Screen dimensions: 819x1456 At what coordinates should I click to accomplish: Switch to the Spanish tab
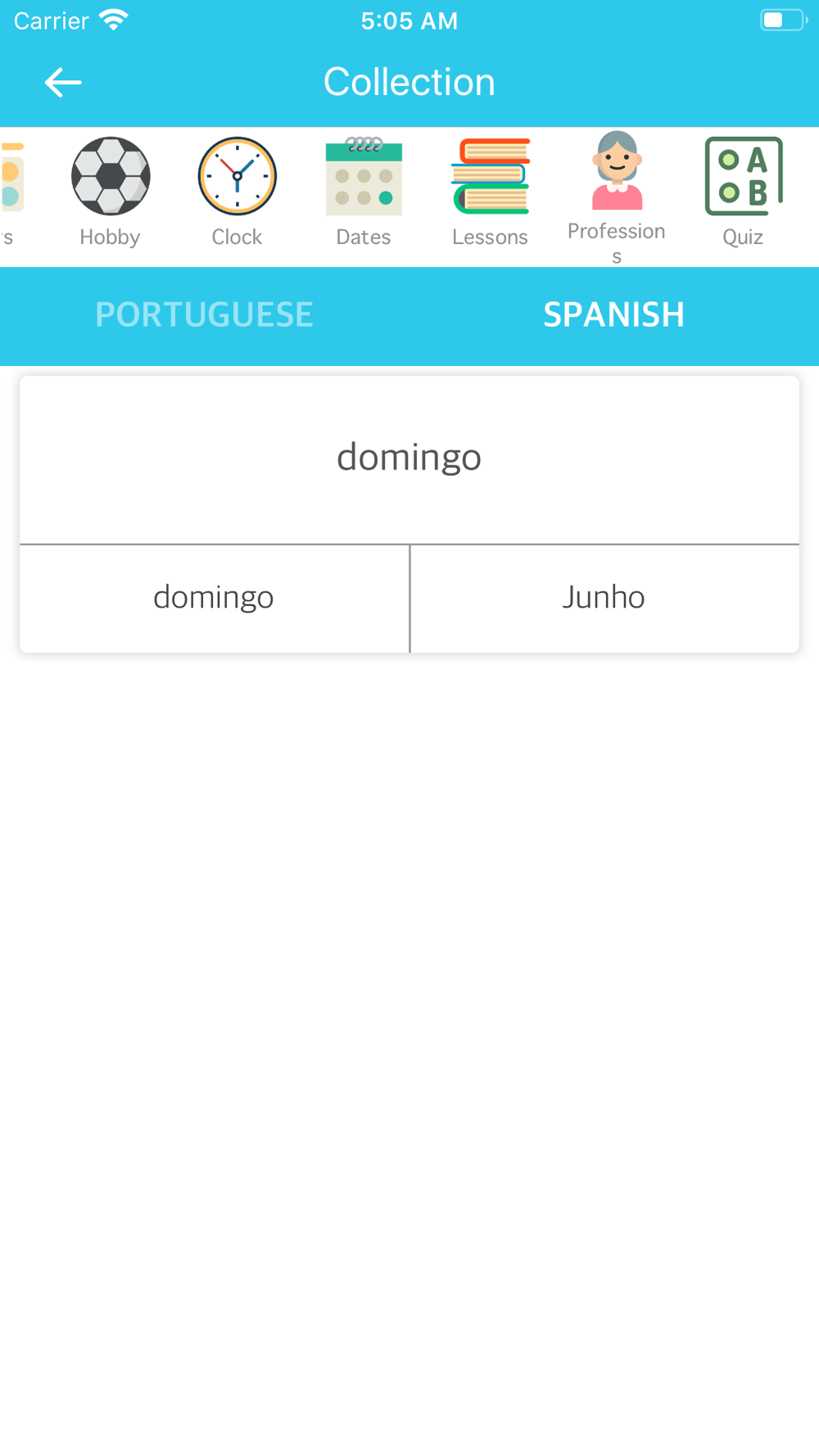[x=614, y=315]
